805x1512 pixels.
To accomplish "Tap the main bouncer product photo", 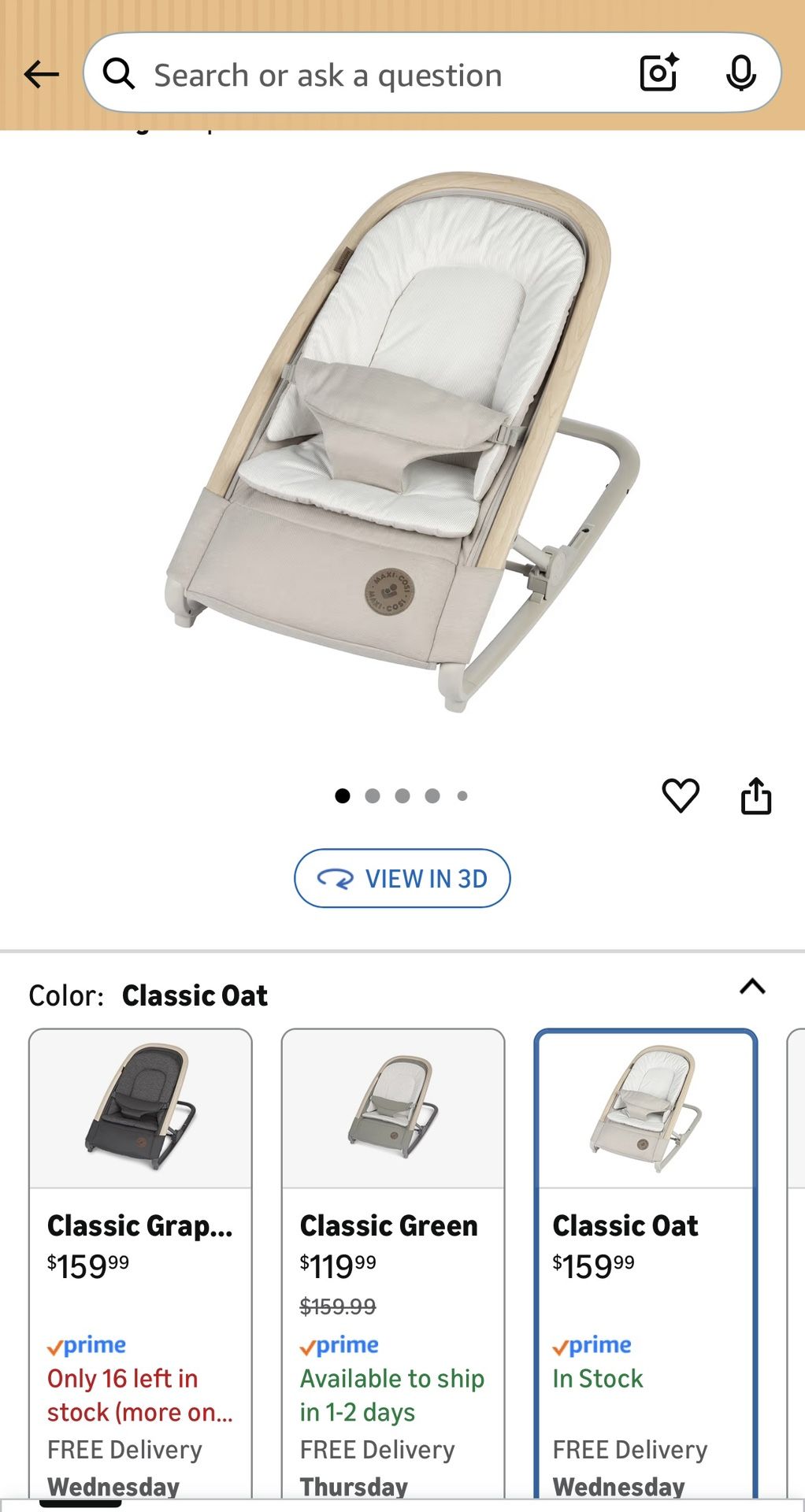I will coord(402,441).
